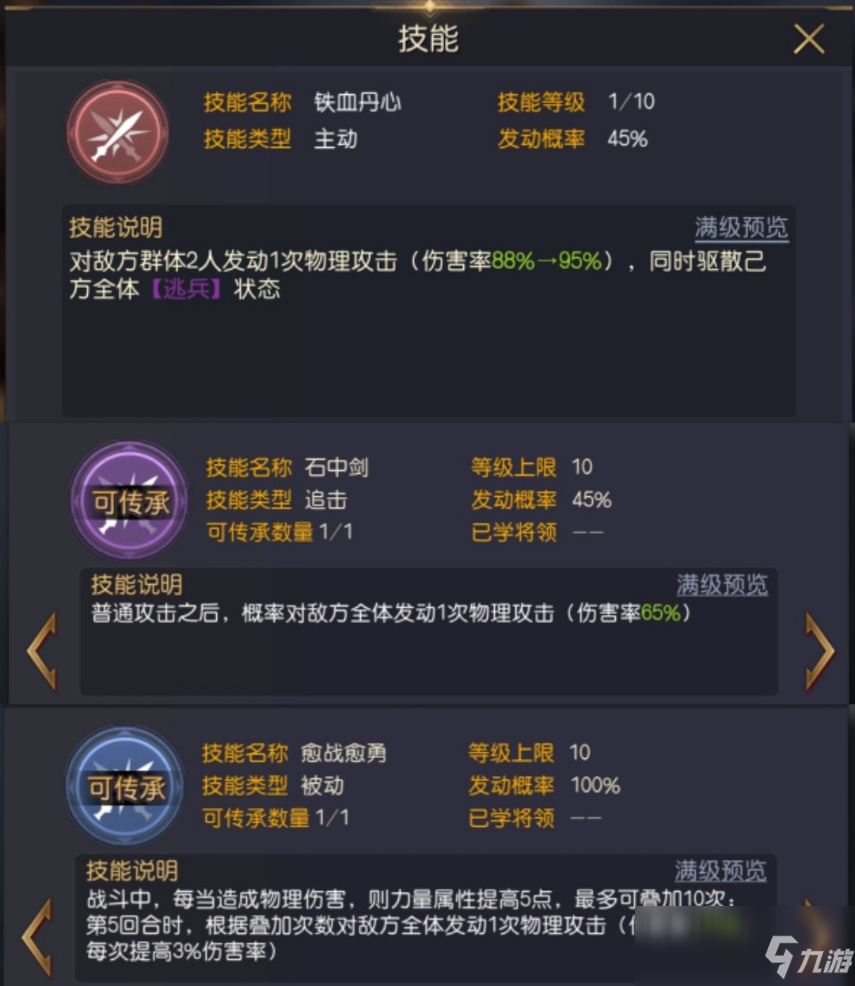
Task: Open 满级预览 for 铁血丹心 skill
Action: (x=741, y=227)
